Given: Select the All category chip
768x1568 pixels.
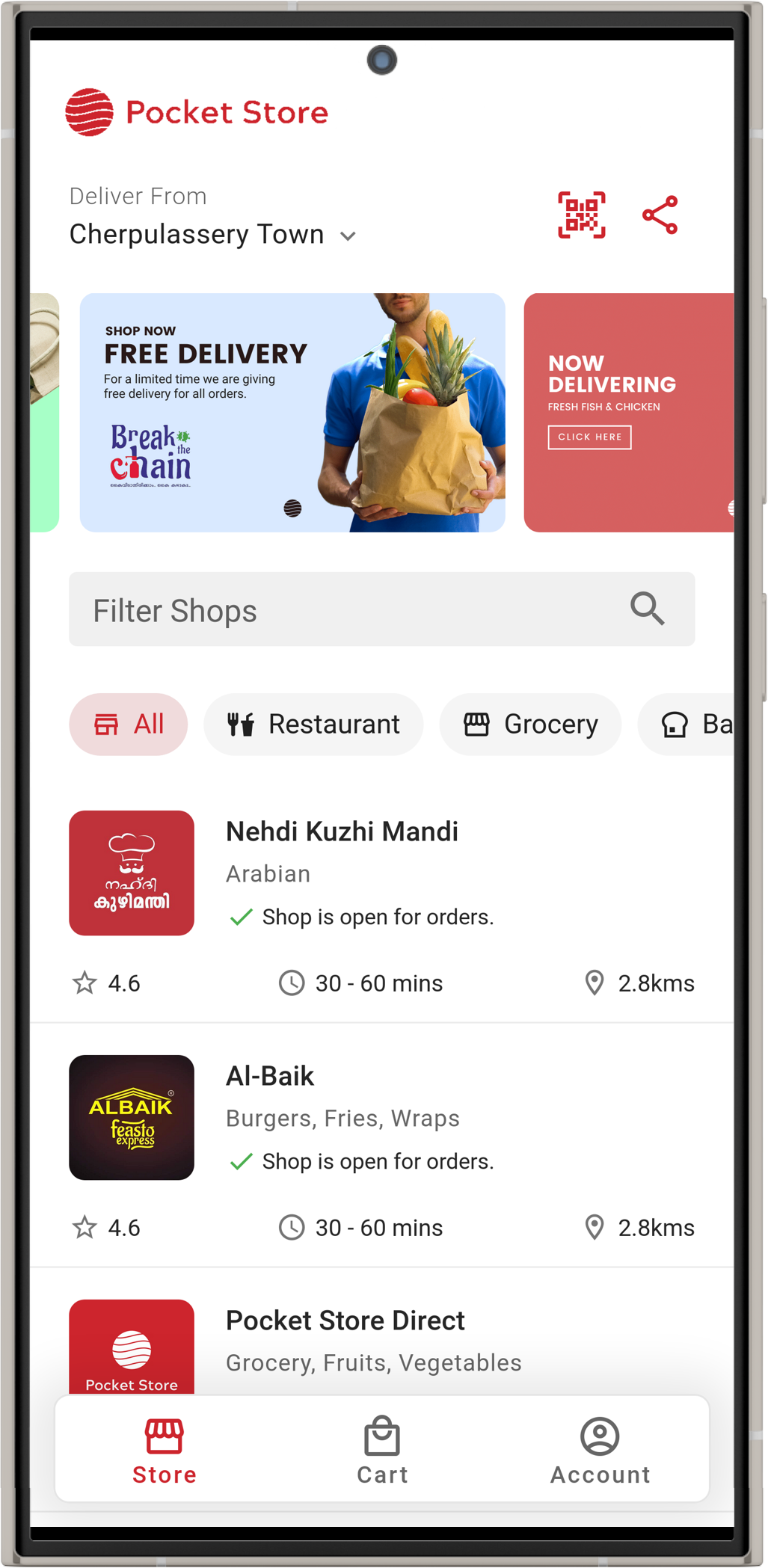Looking at the screenshot, I should pyautogui.click(x=128, y=724).
